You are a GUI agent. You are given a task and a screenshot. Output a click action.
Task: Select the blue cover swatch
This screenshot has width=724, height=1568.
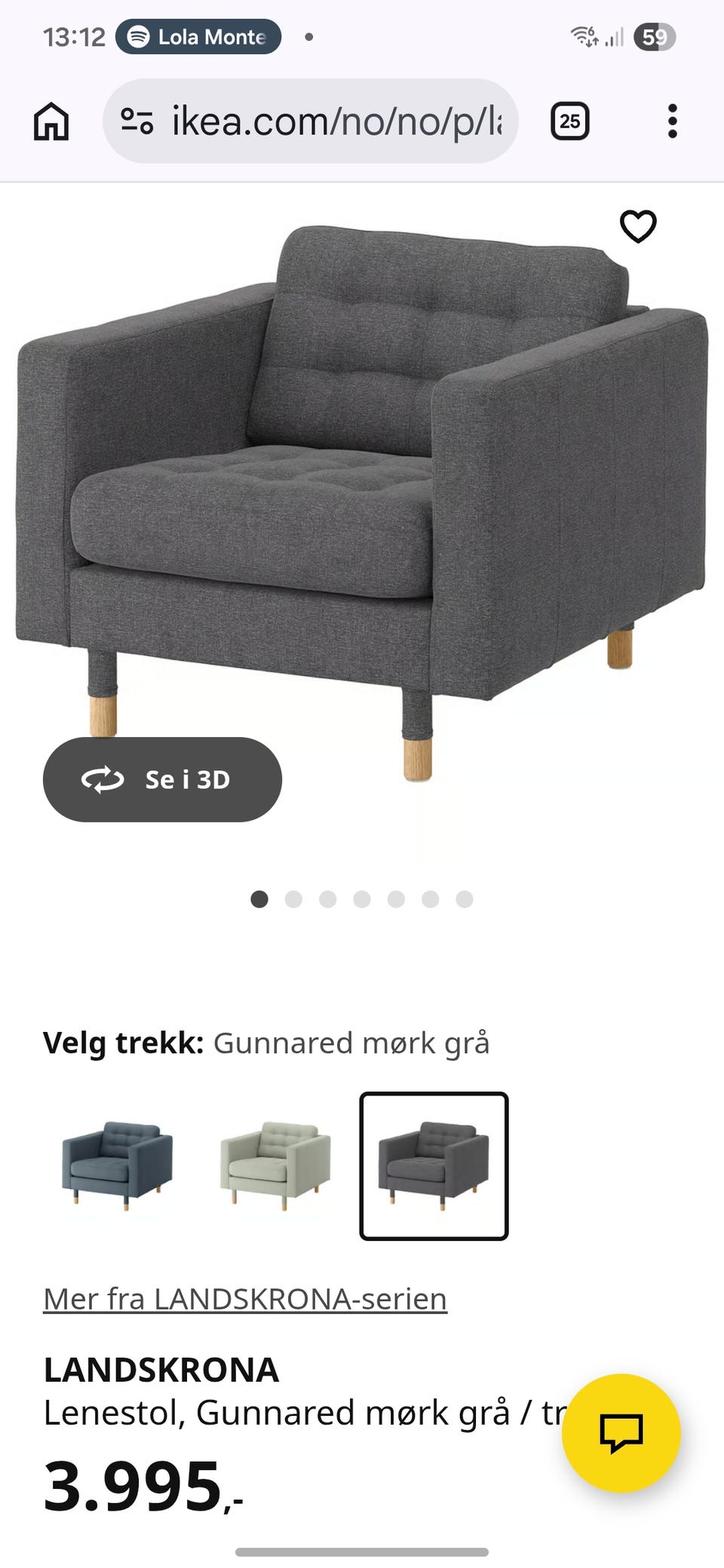click(x=117, y=1165)
